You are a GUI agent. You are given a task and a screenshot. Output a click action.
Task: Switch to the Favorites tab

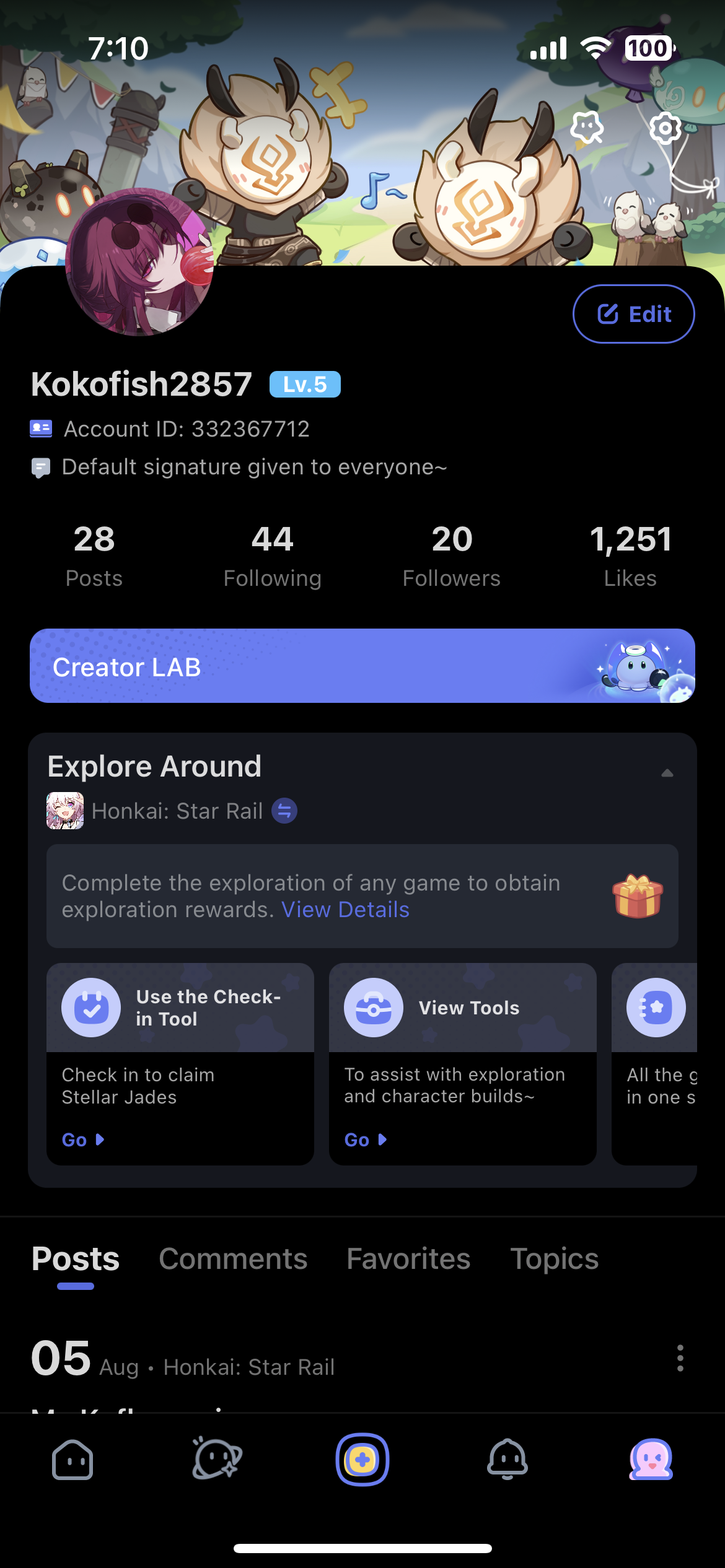(x=408, y=1259)
